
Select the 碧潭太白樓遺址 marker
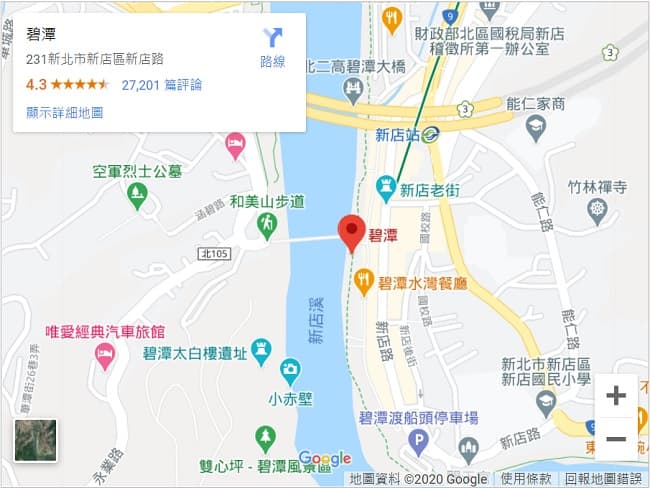tap(262, 349)
